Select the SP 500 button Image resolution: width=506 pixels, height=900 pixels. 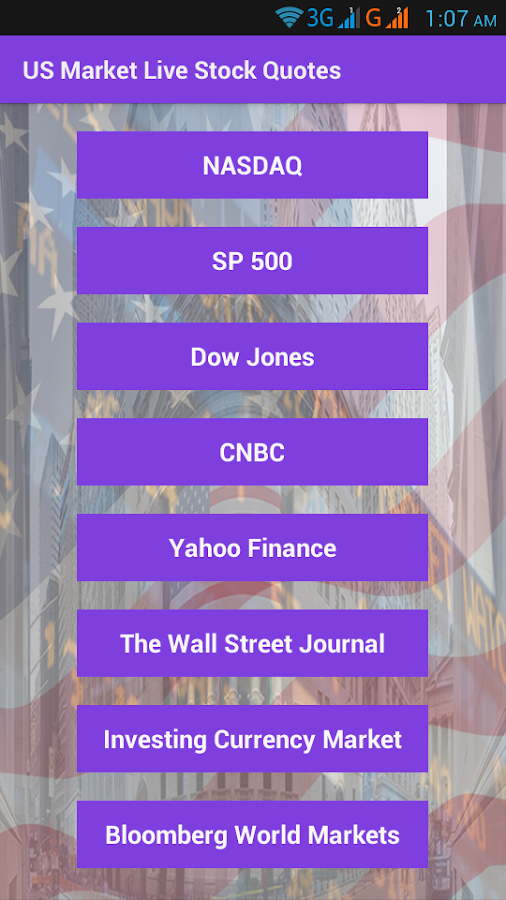(252, 261)
